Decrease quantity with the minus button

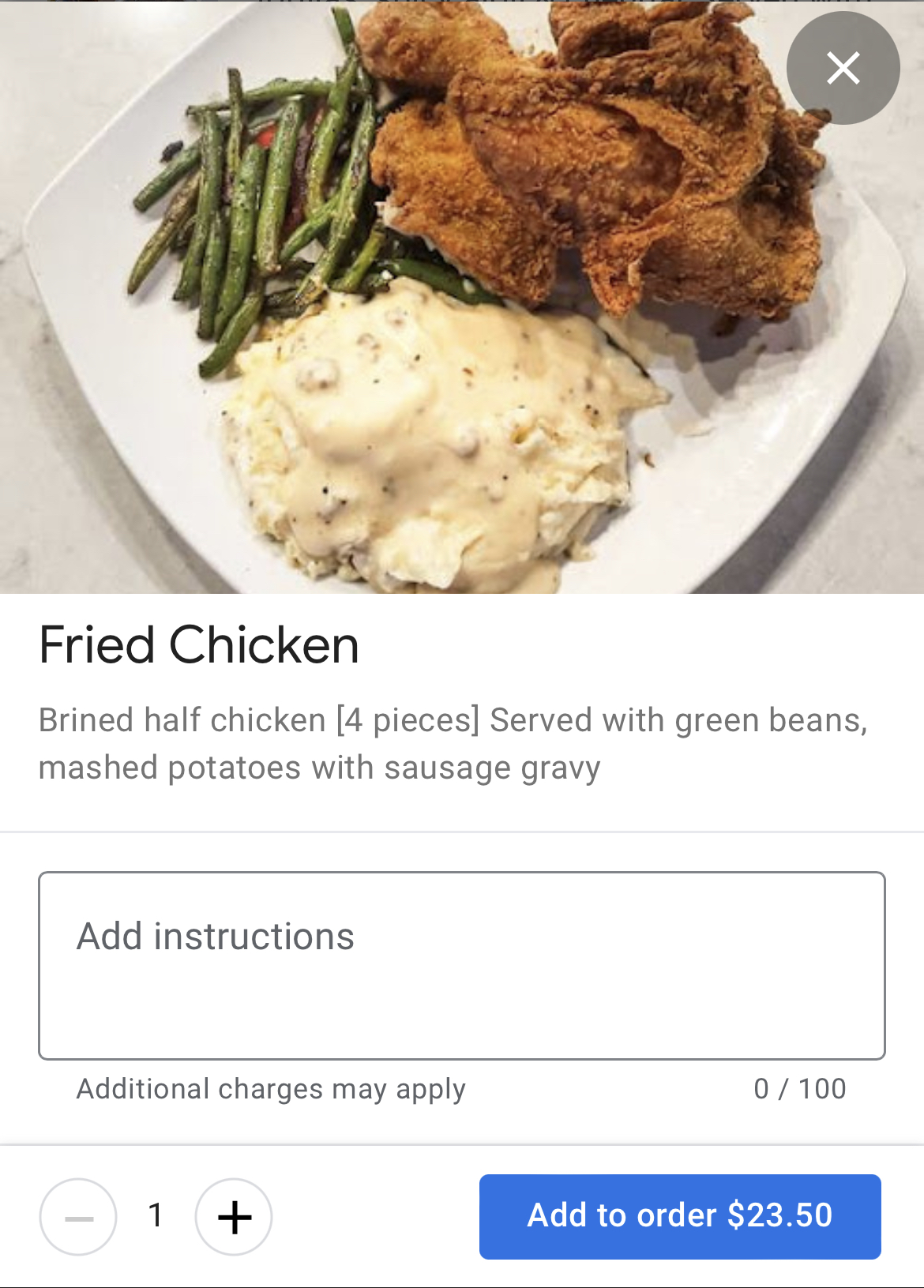[78, 1217]
